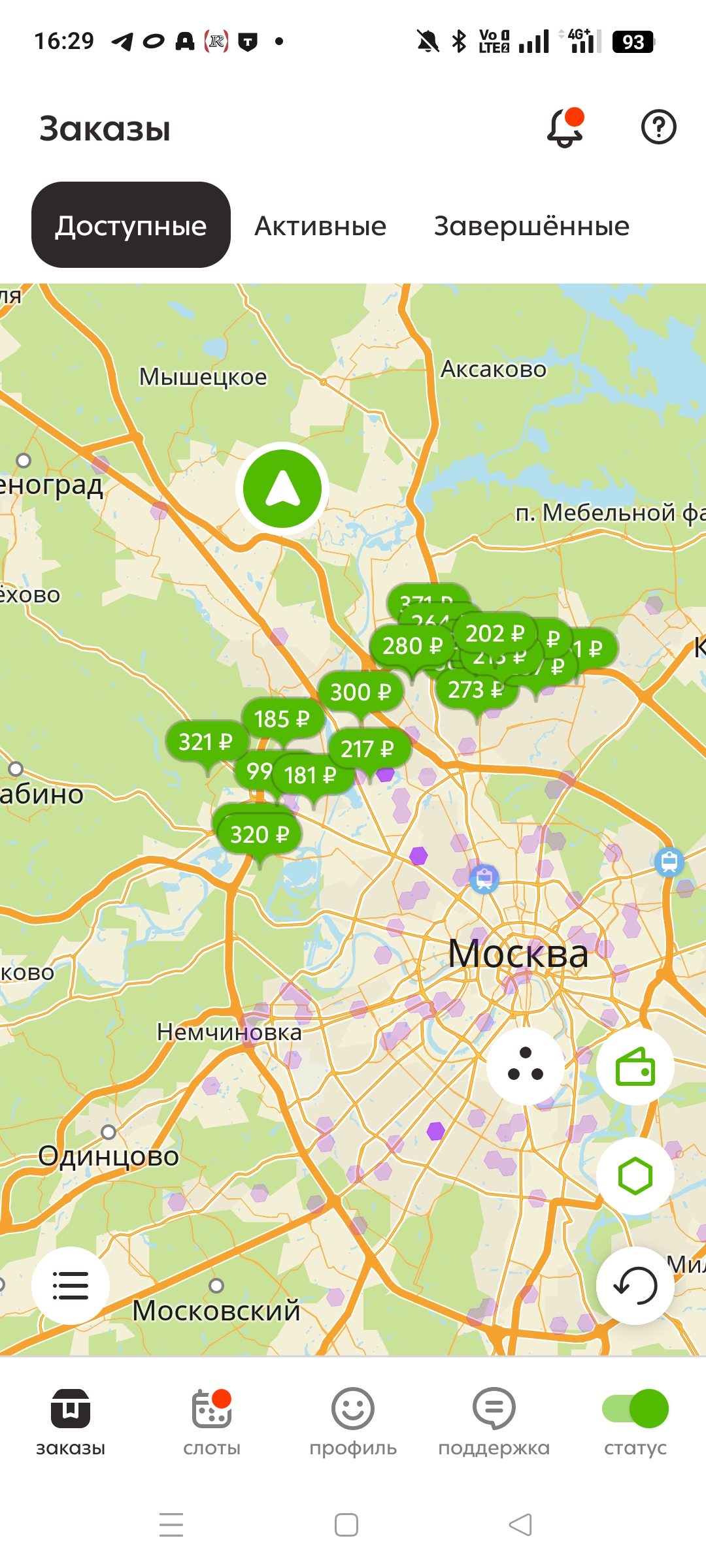This screenshot has height=1568, width=706.
Task: Tap the 321 ₽ order marker
Action: [x=205, y=742]
